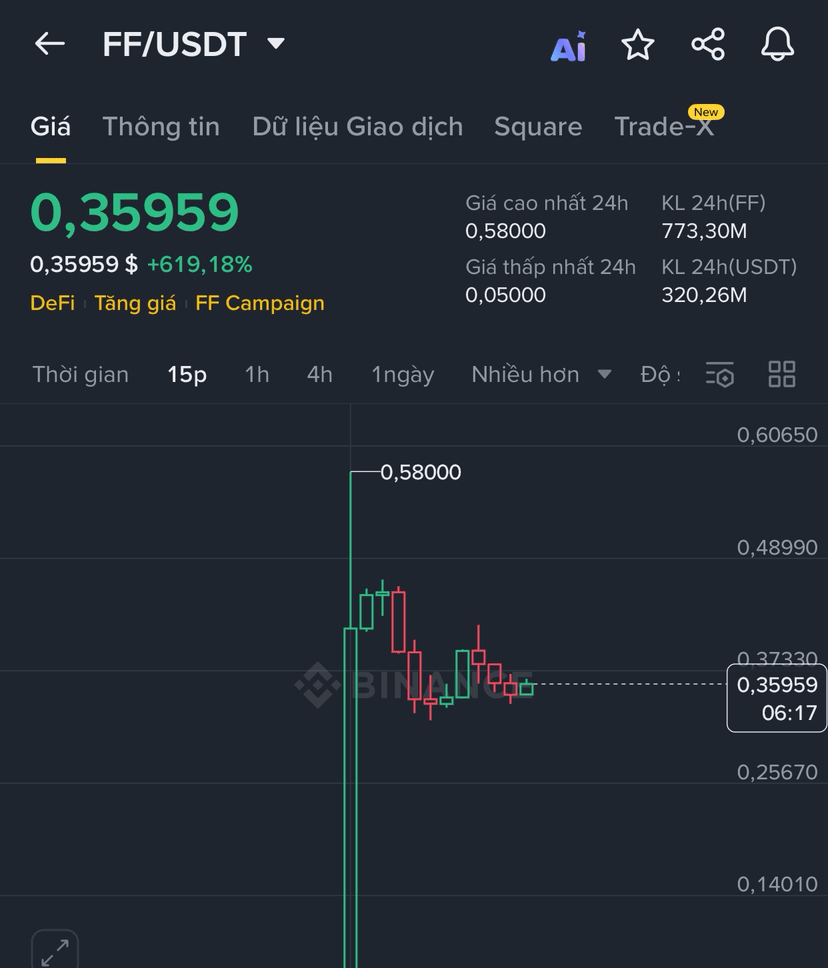Open the Trade-X tab
This screenshot has height=968, width=828.
coord(664,127)
